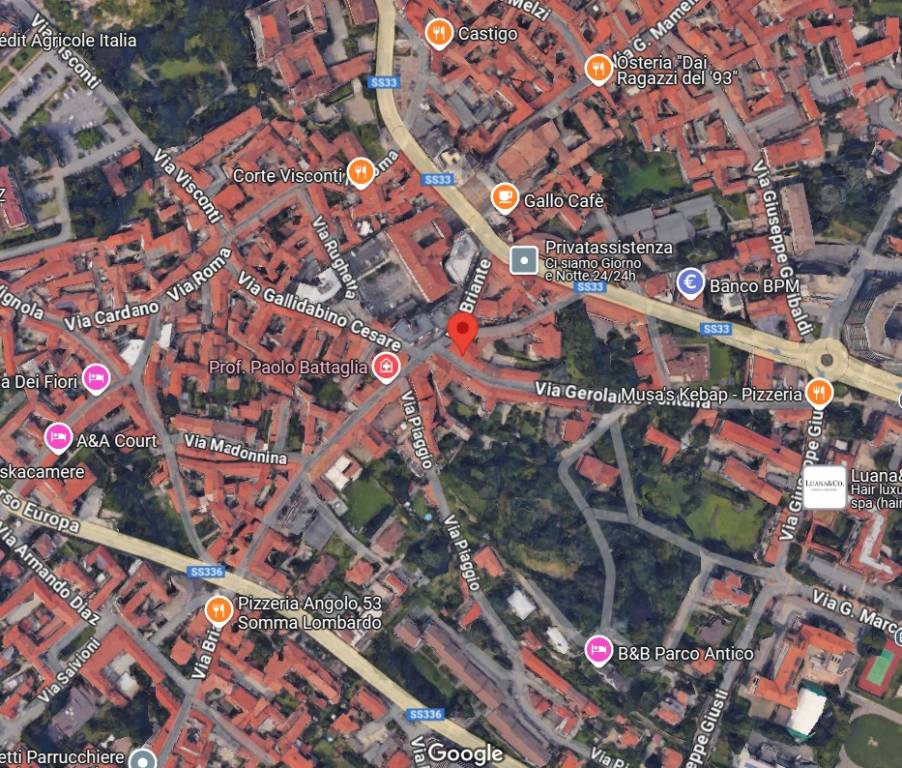The image size is (902, 768).
Task: Open the Dei Fiori hotel marker
Action: click(95, 379)
